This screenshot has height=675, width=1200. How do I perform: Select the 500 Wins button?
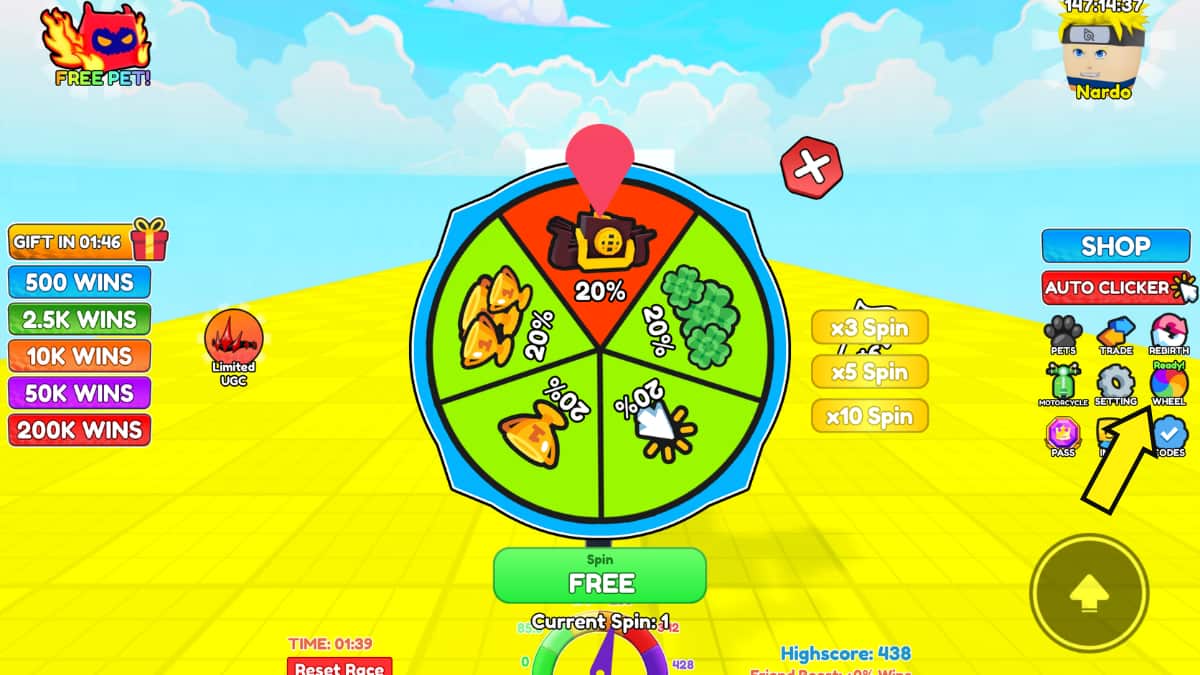[x=79, y=282]
